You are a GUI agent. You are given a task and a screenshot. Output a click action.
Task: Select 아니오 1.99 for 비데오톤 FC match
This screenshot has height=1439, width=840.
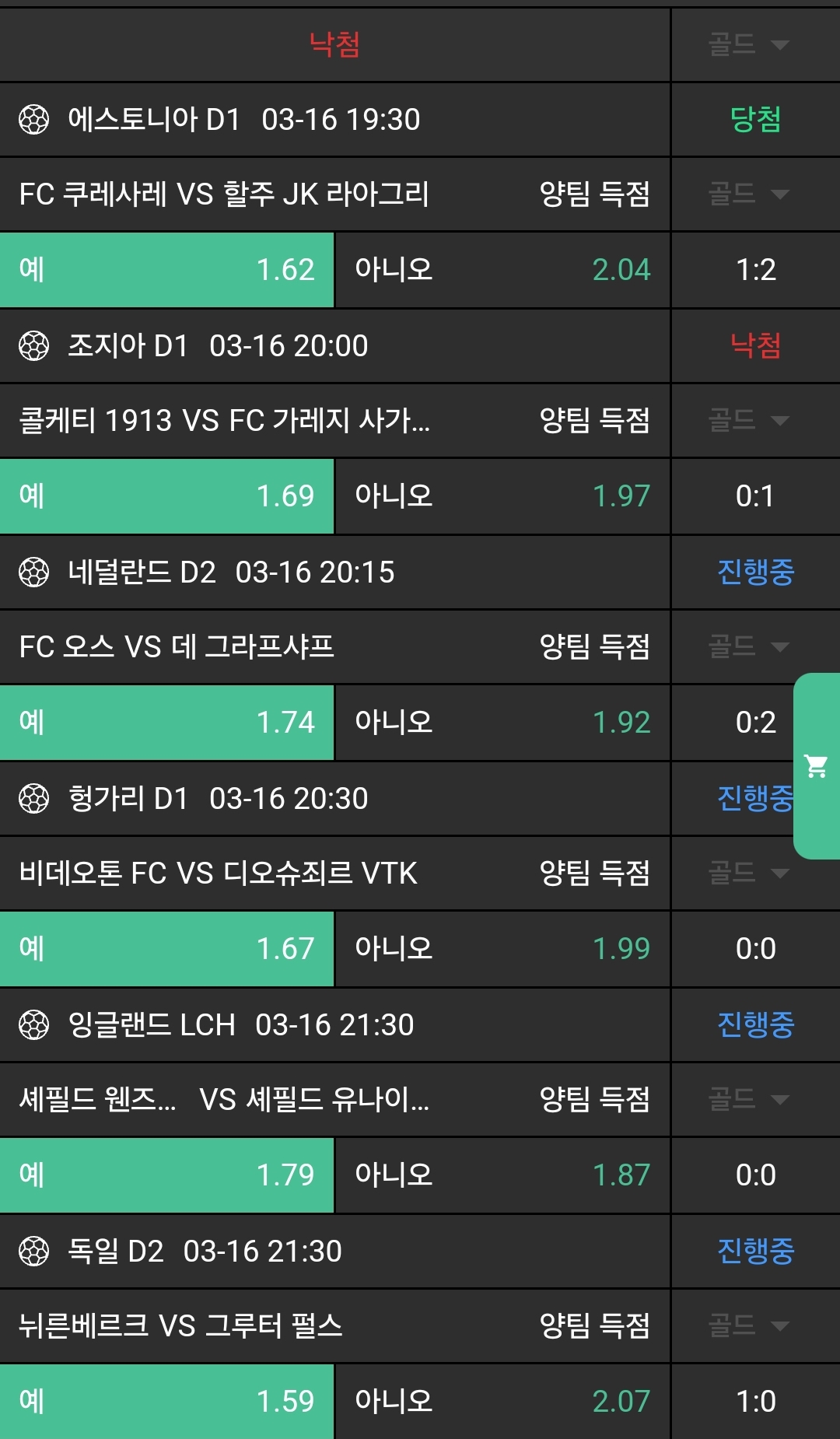click(502, 949)
